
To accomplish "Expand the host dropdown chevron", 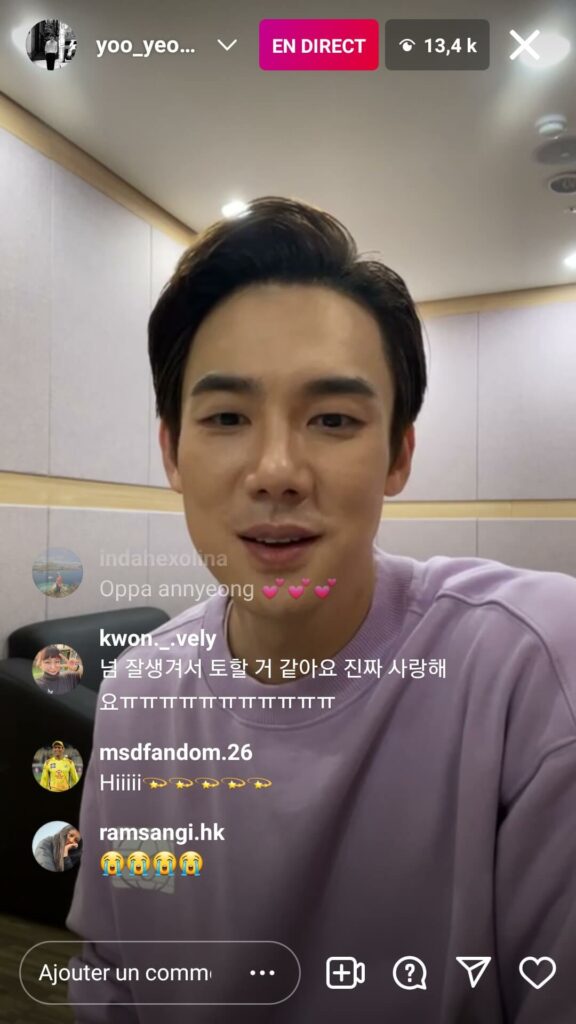I will [x=227, y=46].
